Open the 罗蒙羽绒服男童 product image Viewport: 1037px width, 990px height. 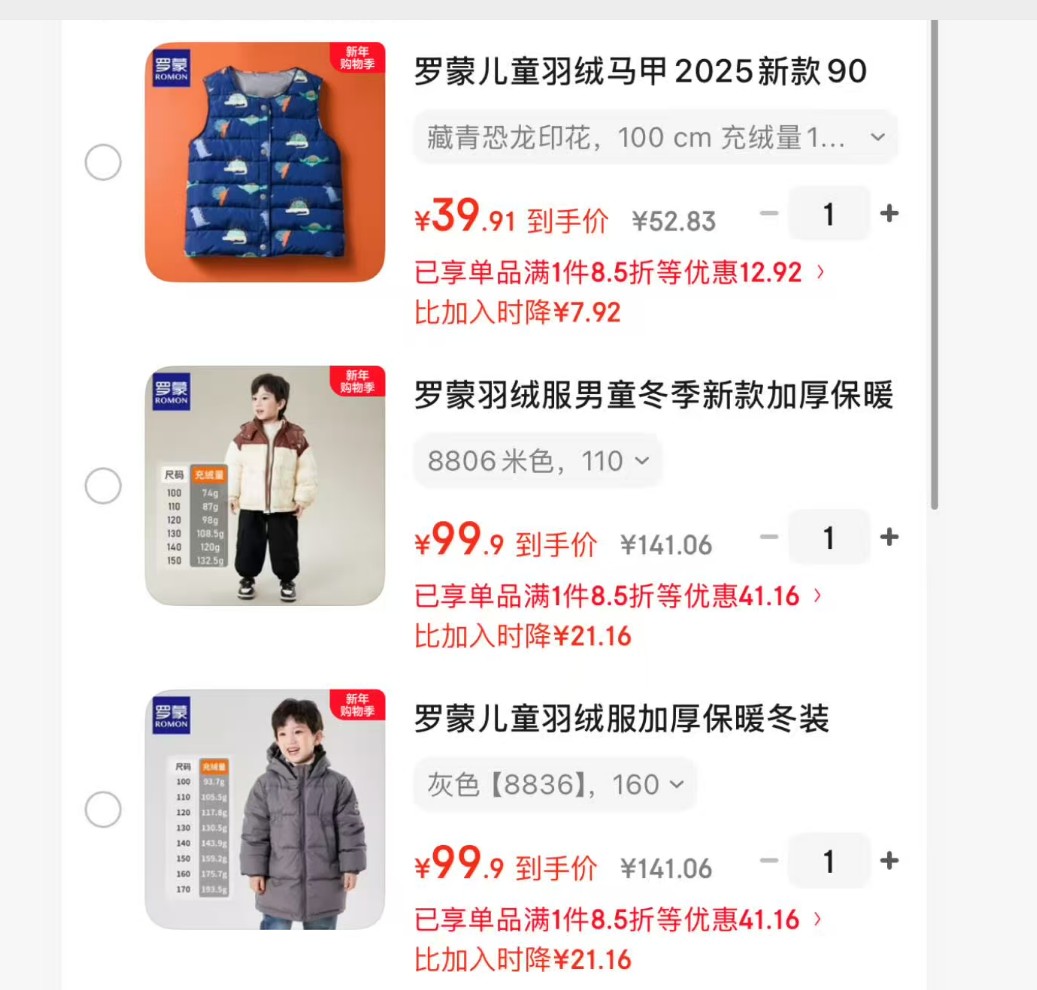[265, 486]
